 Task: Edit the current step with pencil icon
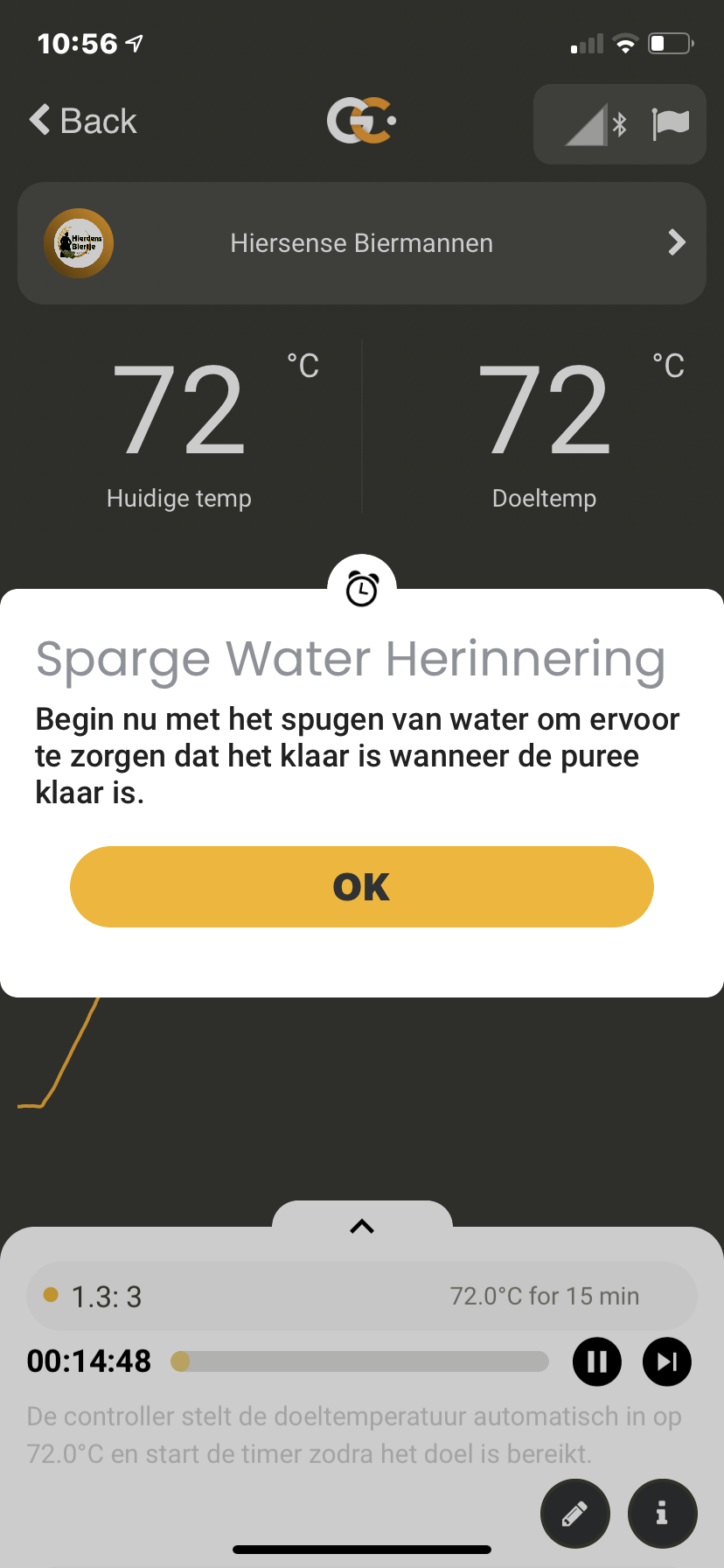coord(574,1513)
